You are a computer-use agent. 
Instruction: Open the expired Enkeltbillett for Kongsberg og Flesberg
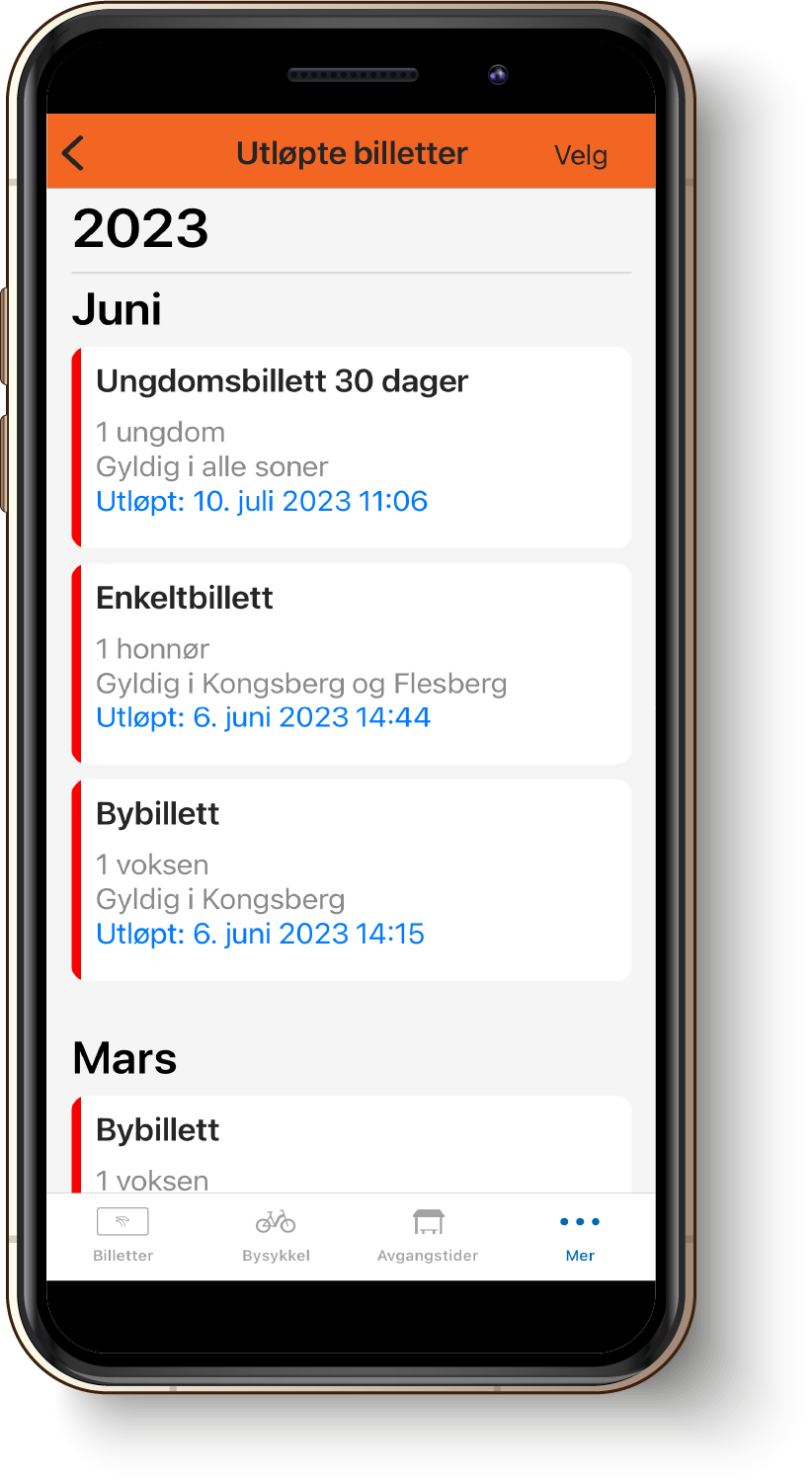(x=352, y=663)
